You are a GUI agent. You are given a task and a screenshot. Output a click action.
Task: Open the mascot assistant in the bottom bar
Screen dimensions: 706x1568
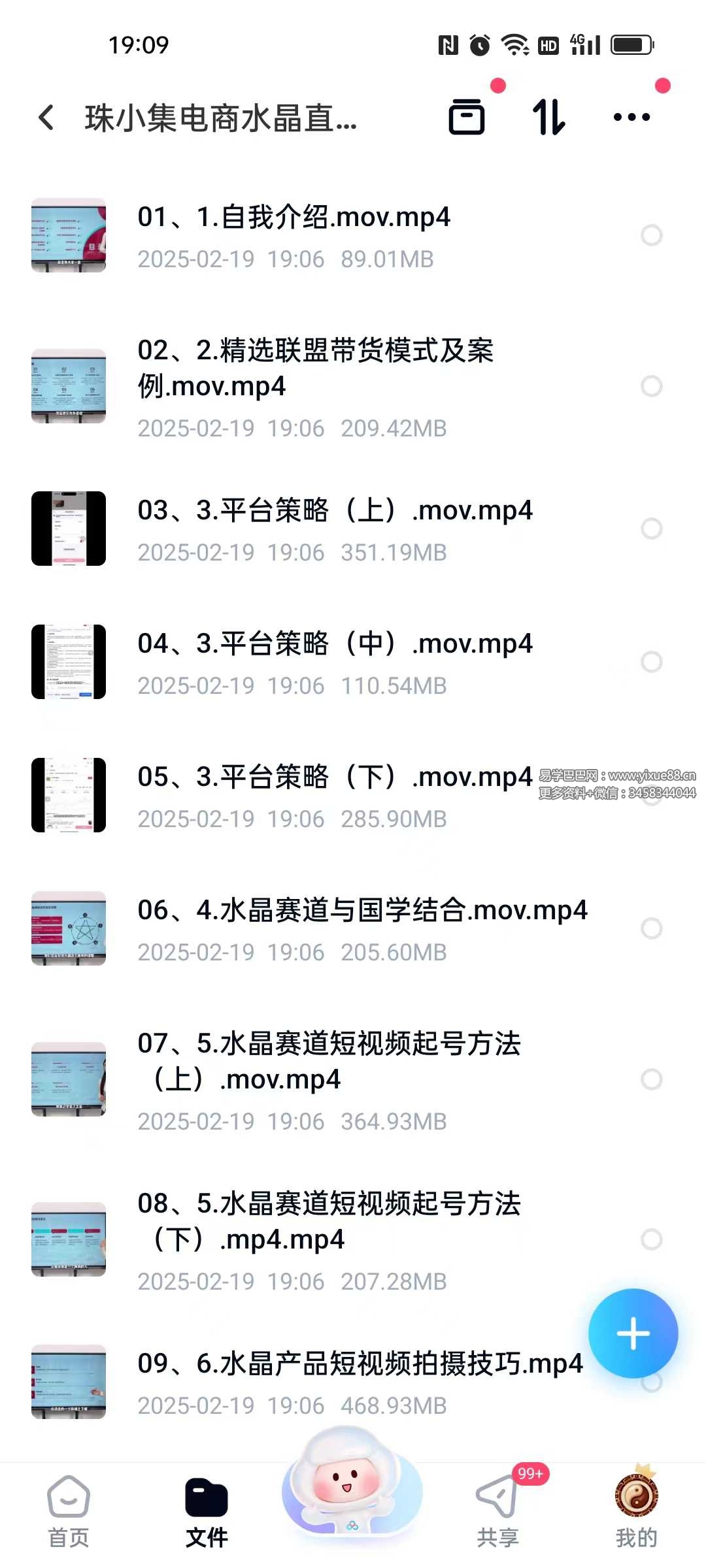[352, 1490]
